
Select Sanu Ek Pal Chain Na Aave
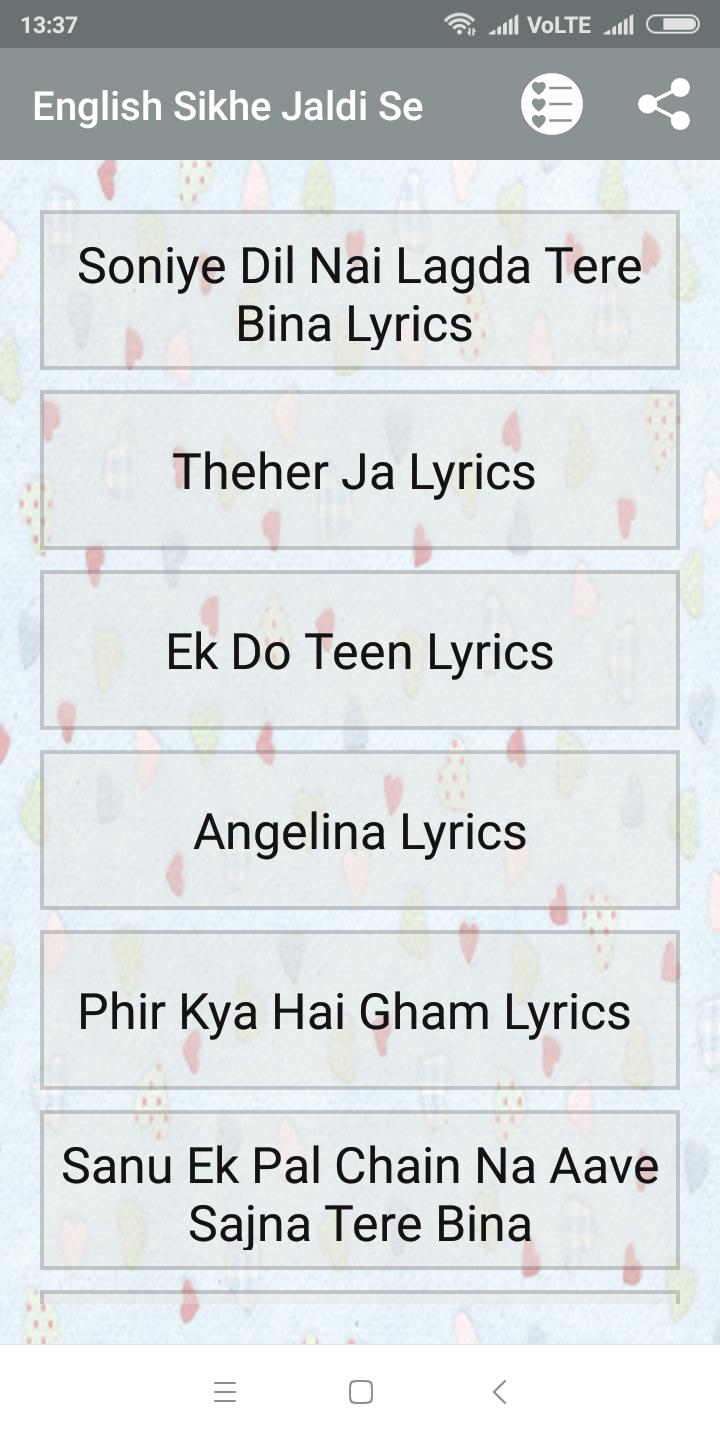360,1190
